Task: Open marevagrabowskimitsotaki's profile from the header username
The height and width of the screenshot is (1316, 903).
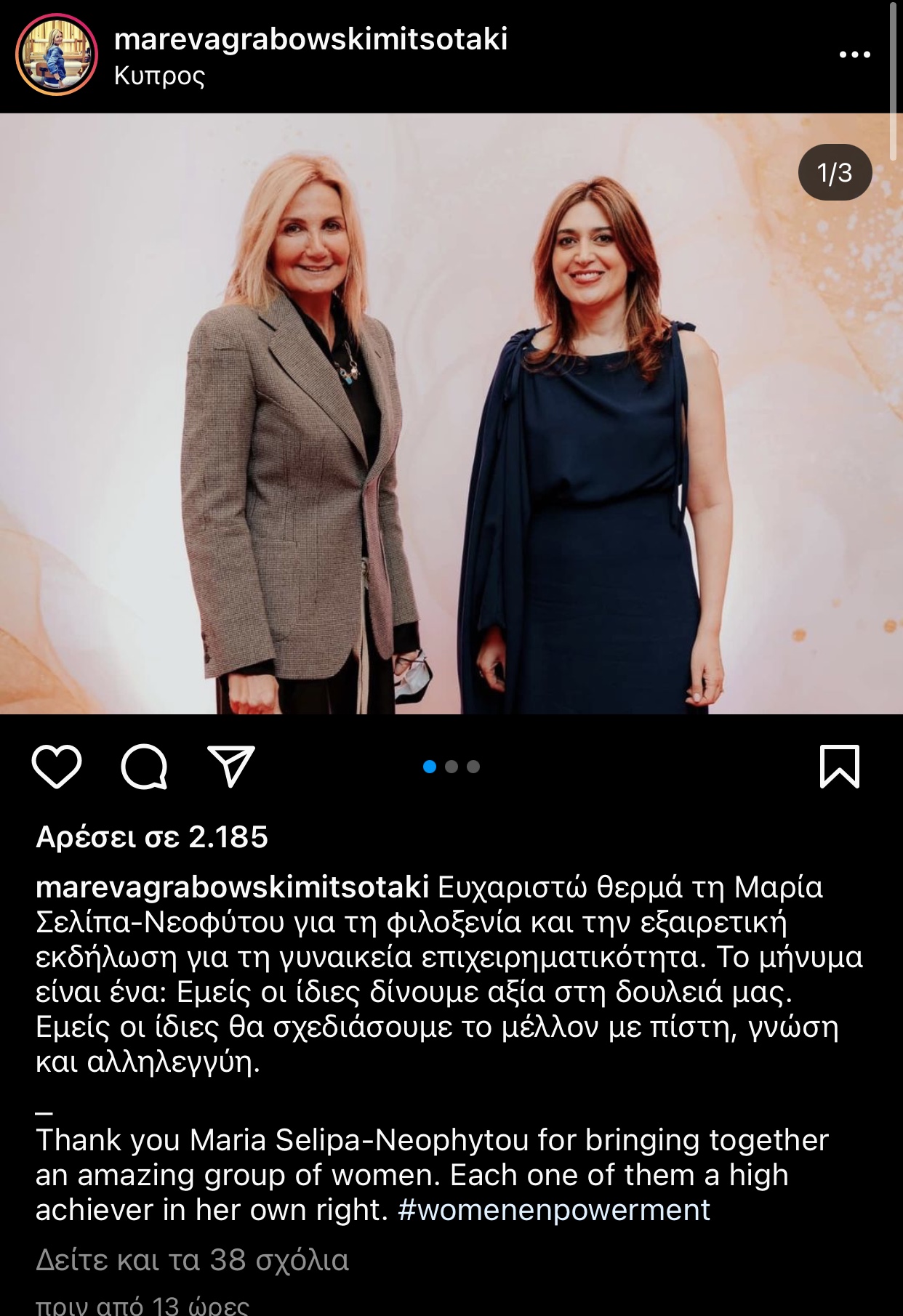Action: (310, 39)
